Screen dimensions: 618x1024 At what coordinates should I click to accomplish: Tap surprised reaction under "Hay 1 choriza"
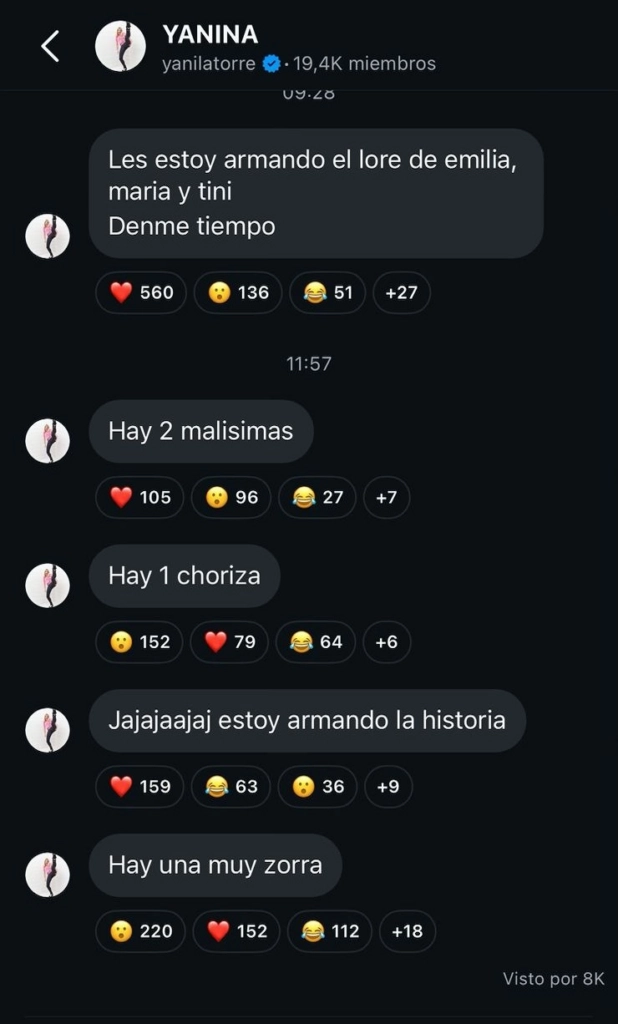pos(139,642)
